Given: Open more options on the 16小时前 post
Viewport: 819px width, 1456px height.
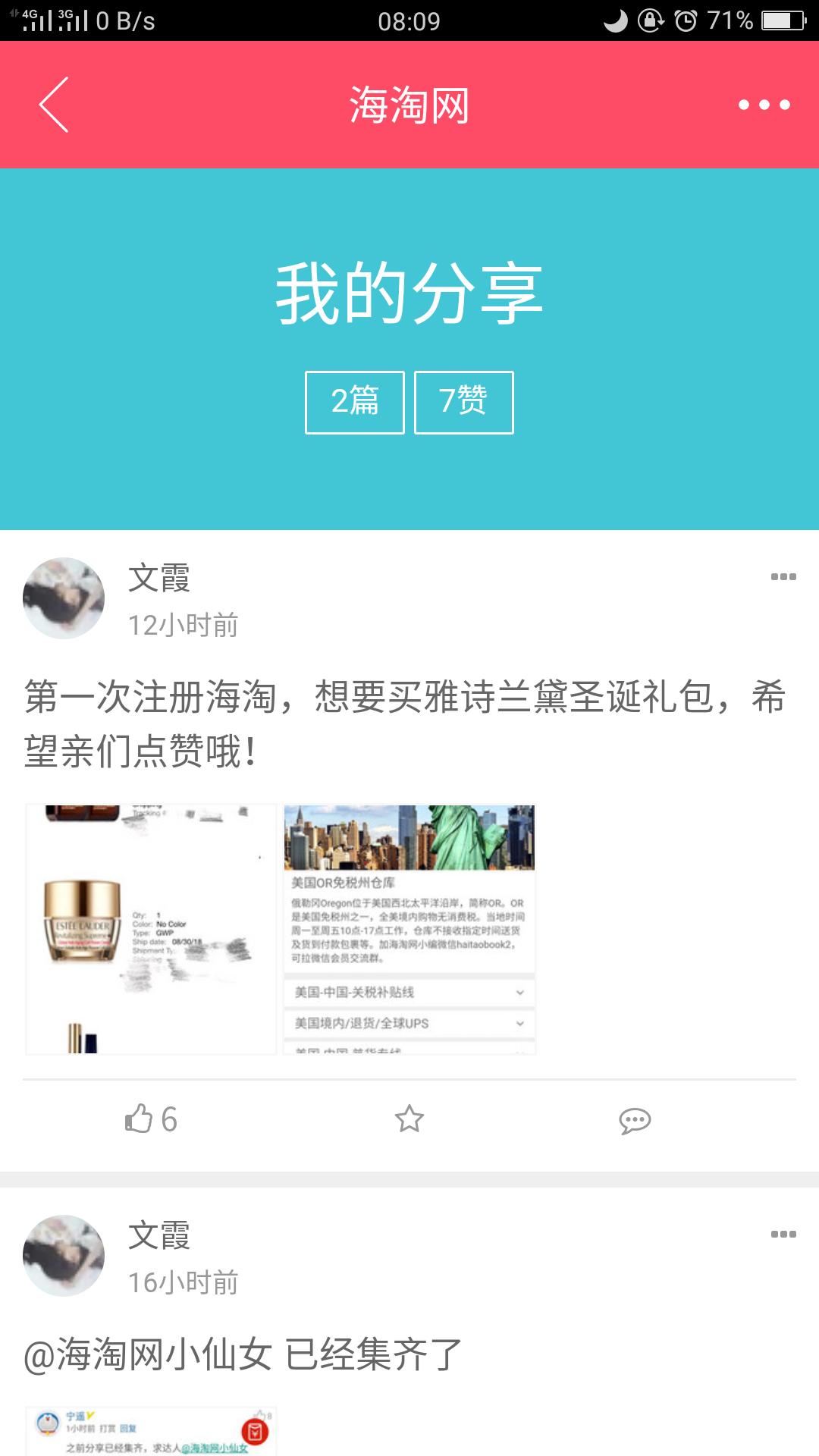Looking at the screenshot, I should 783,1235.
